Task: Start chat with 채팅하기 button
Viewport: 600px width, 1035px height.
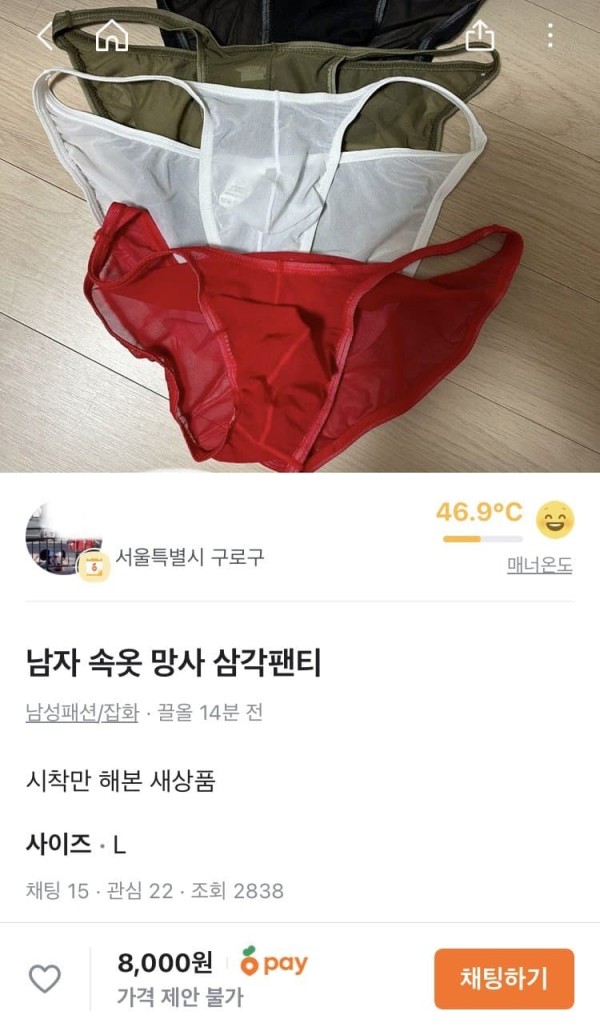Action: click(503, 978)
